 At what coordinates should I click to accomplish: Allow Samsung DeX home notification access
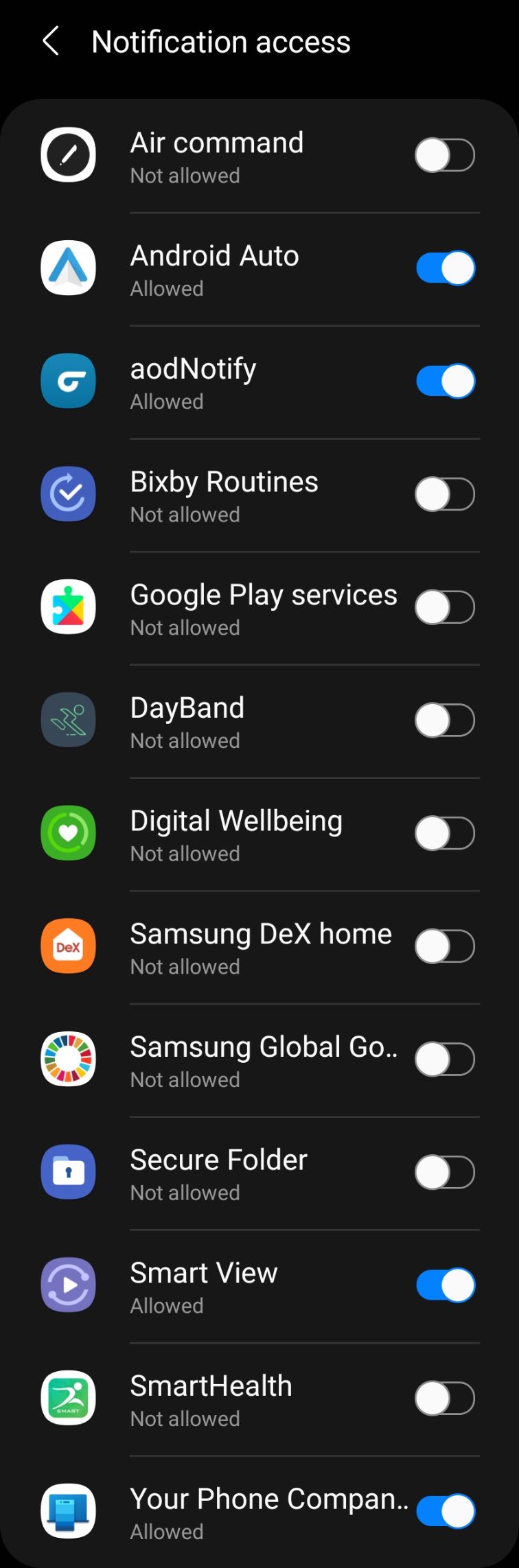tap(445, 947)
